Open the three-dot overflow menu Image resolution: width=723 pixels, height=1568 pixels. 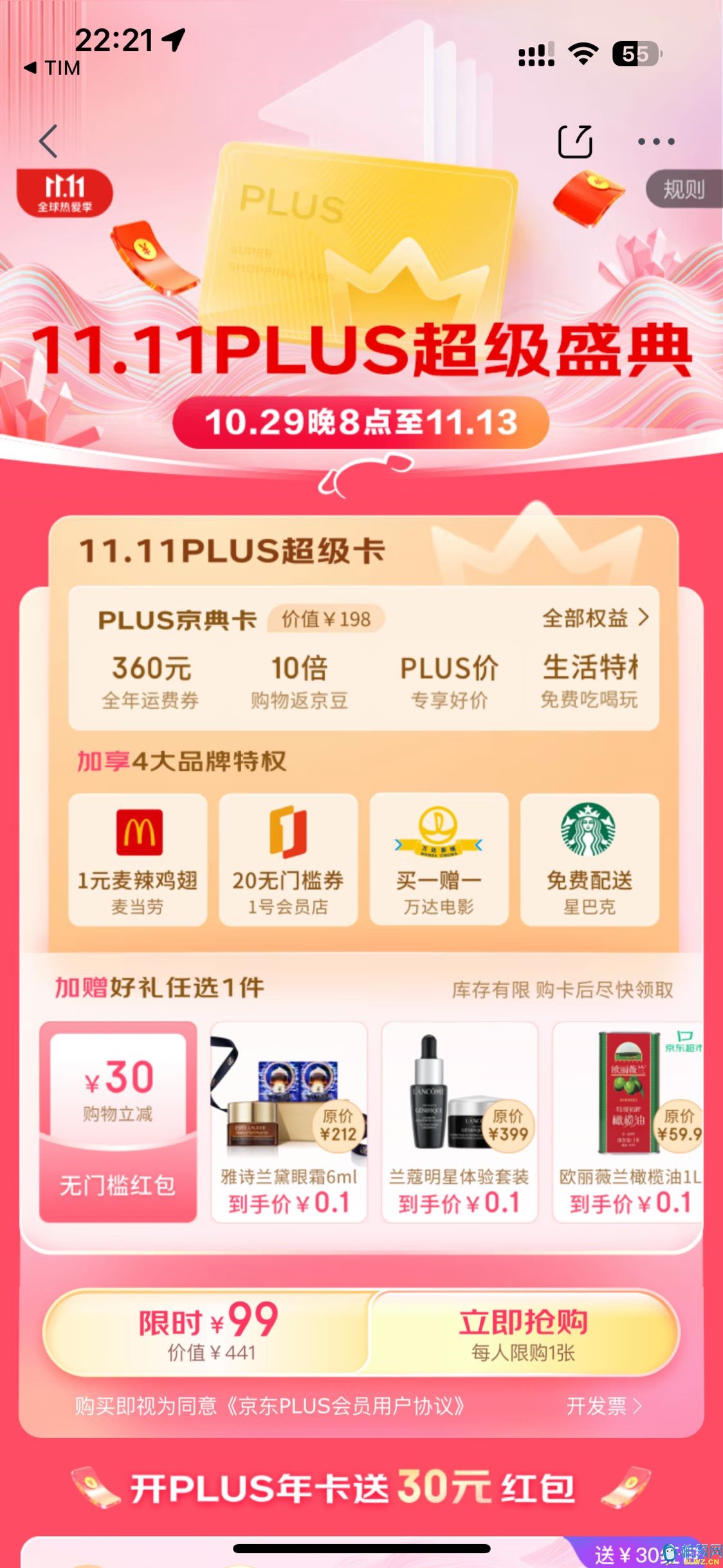pos(656,141)
